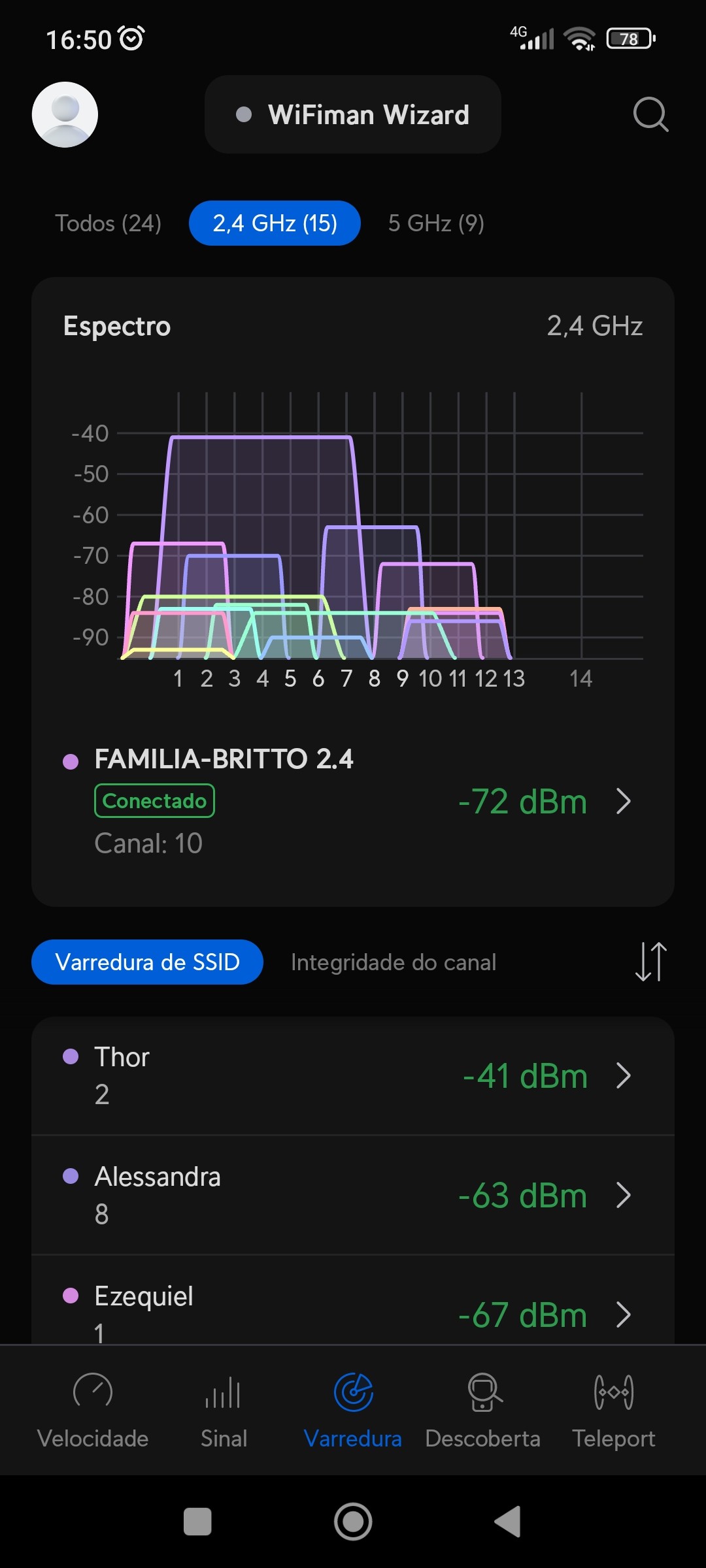Viewport: 706px width, 1568px height.
Task: Select the 2,4 GHz filter
Action: [275, 223]
